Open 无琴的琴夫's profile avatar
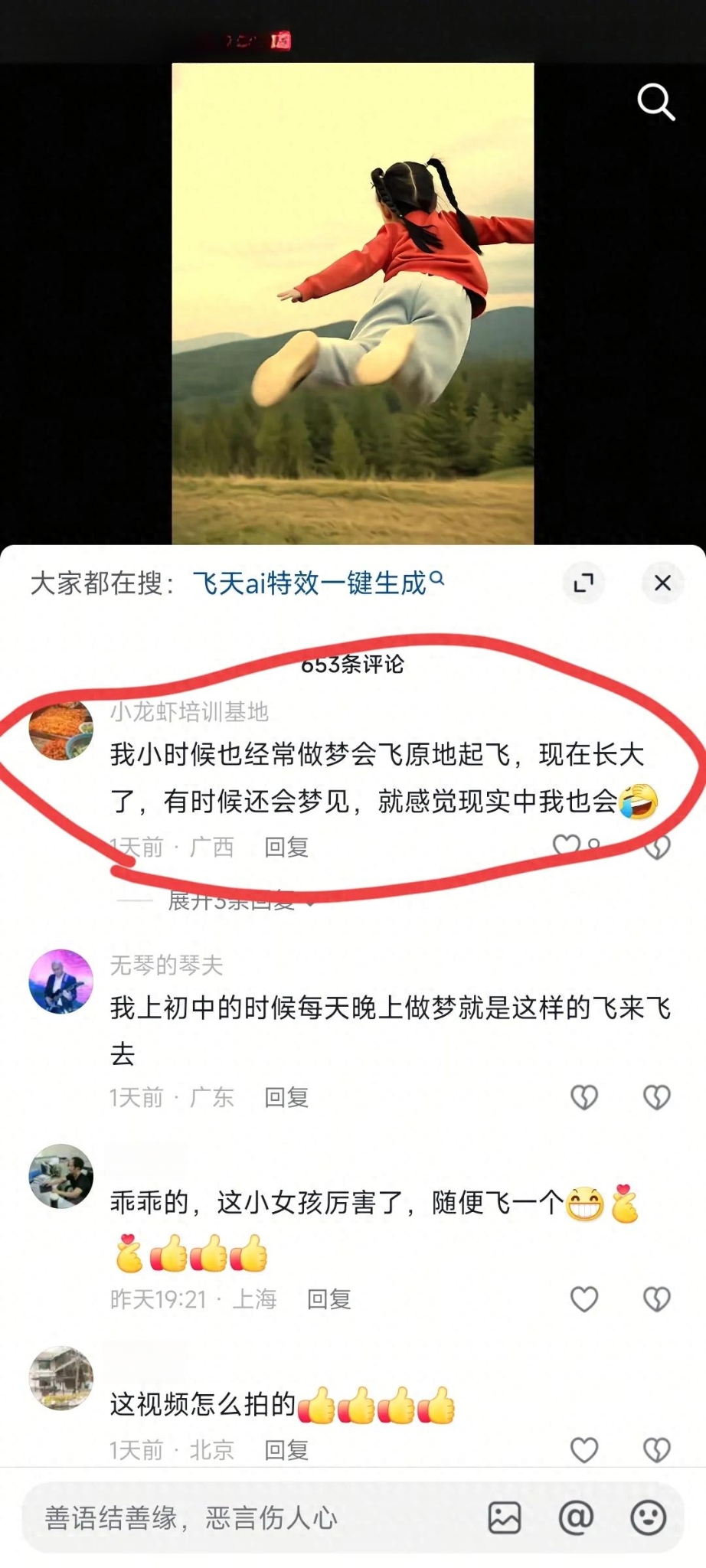706x1568 pixels. click(61, 982)
